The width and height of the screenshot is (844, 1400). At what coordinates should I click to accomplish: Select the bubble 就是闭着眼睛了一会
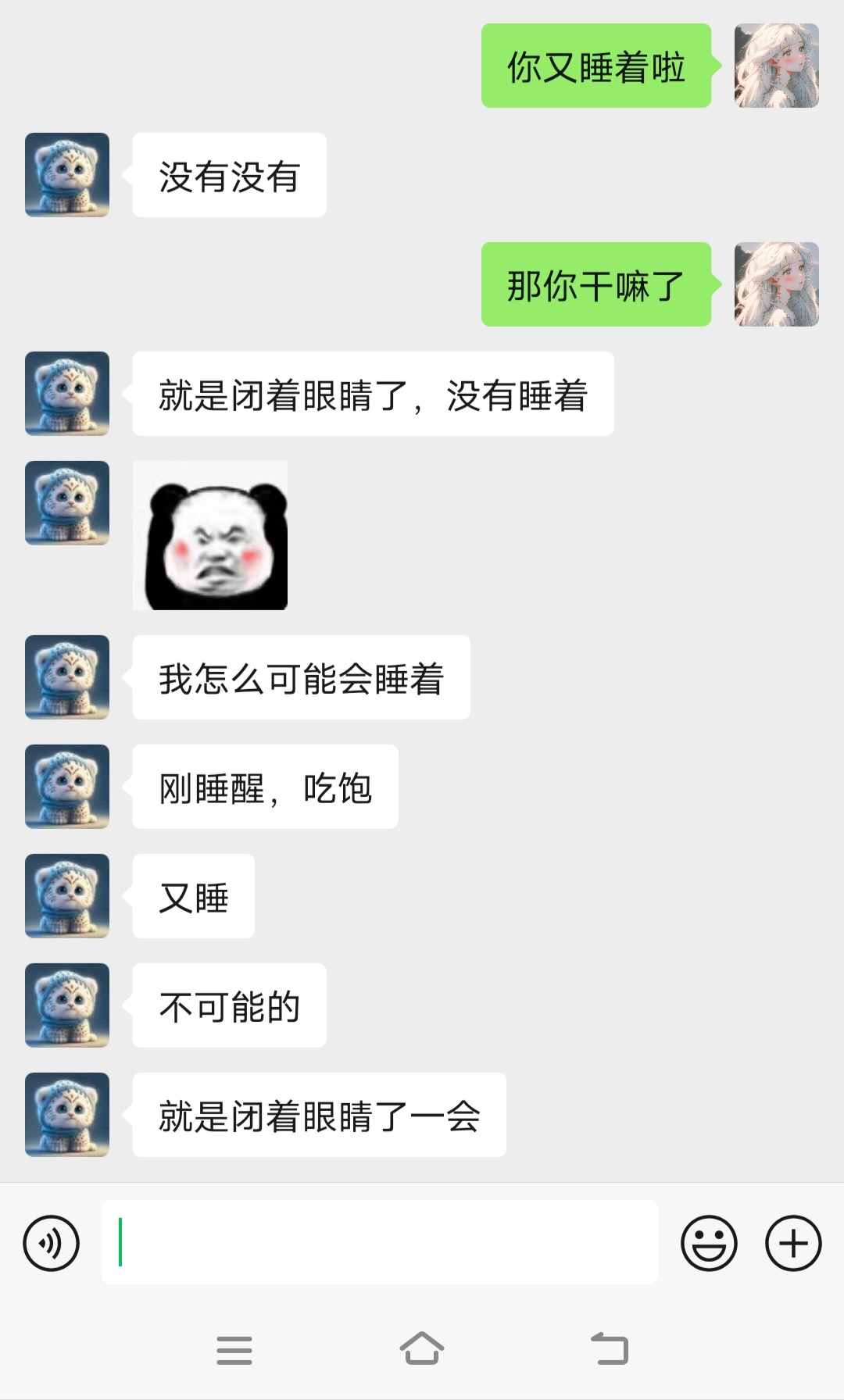[320, 1116]
